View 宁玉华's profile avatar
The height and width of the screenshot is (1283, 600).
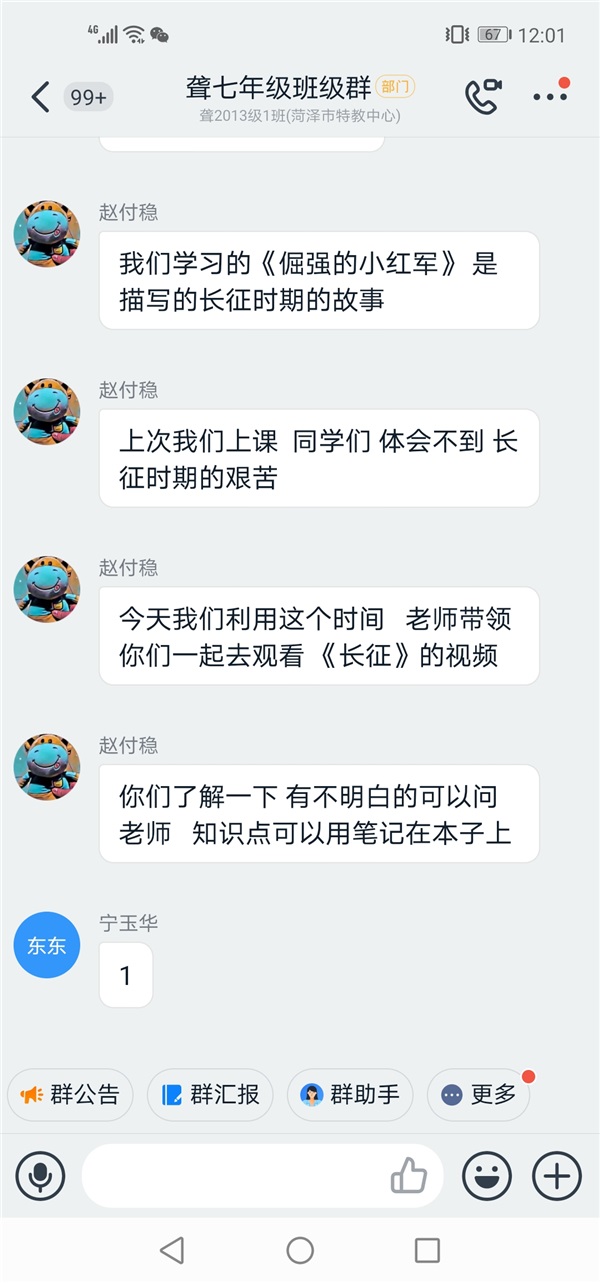47,945
